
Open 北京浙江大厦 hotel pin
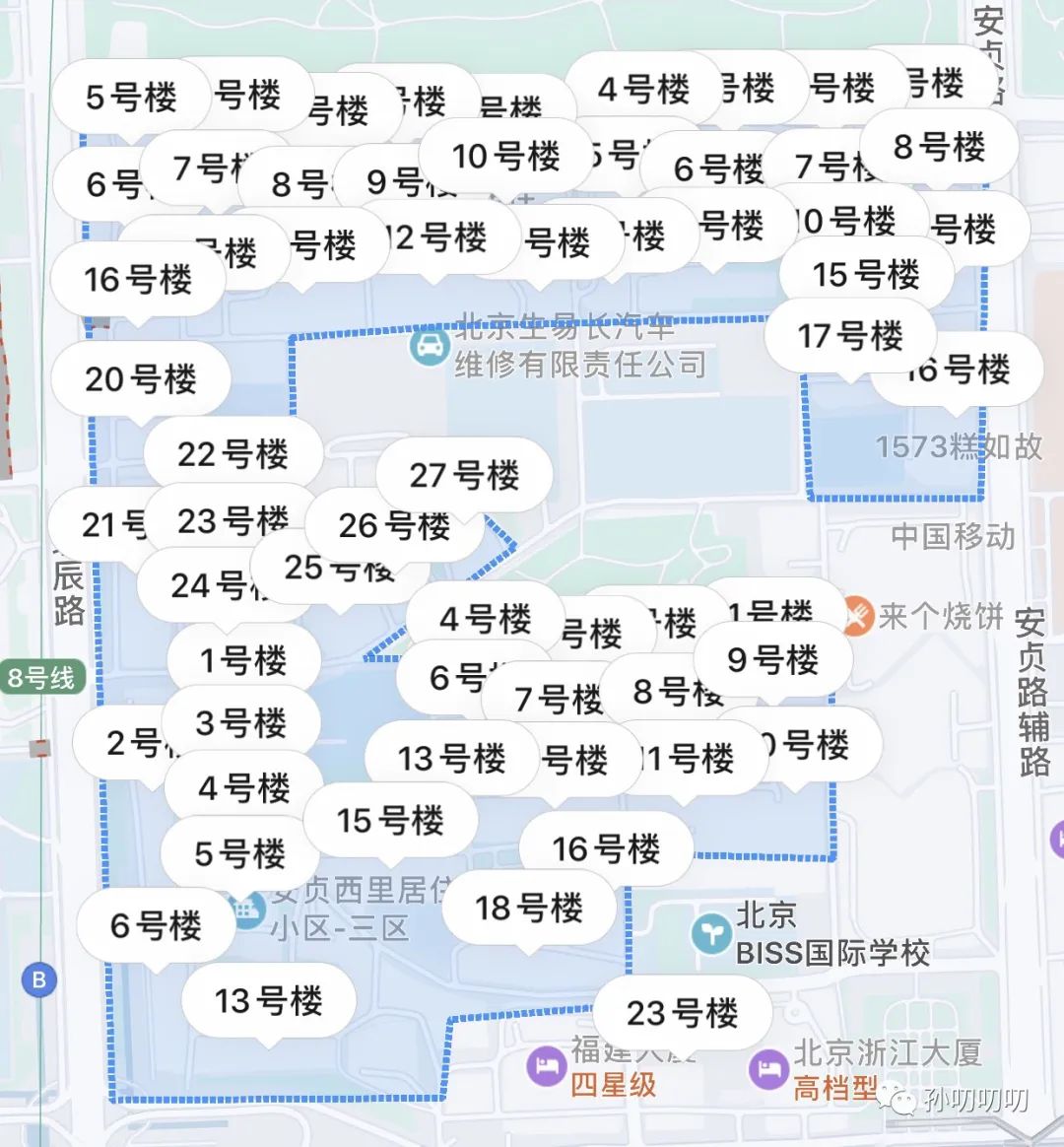tap(767, 1069)
